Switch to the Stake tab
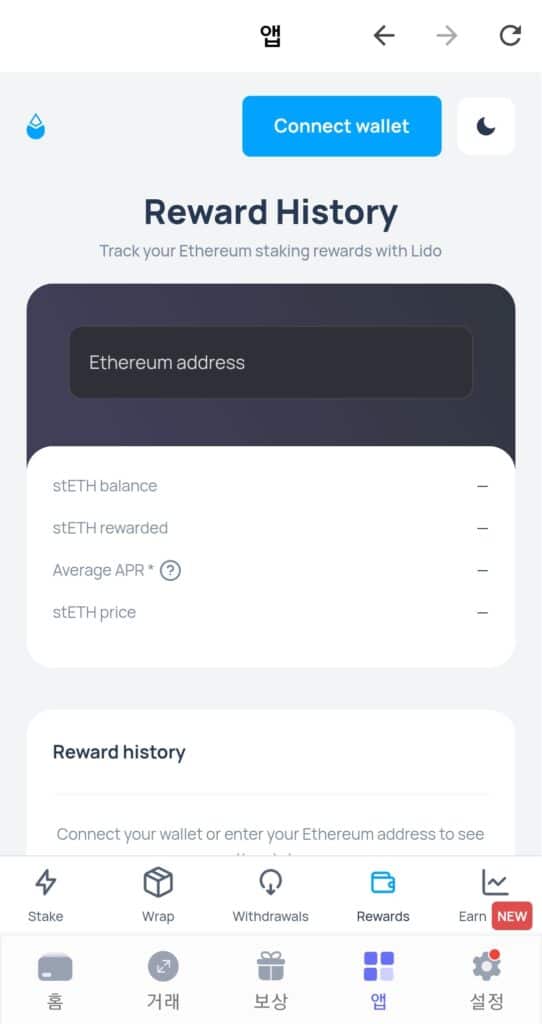Image resolution: width=542 pixels, height=1024 pixels. coord(46,895)
